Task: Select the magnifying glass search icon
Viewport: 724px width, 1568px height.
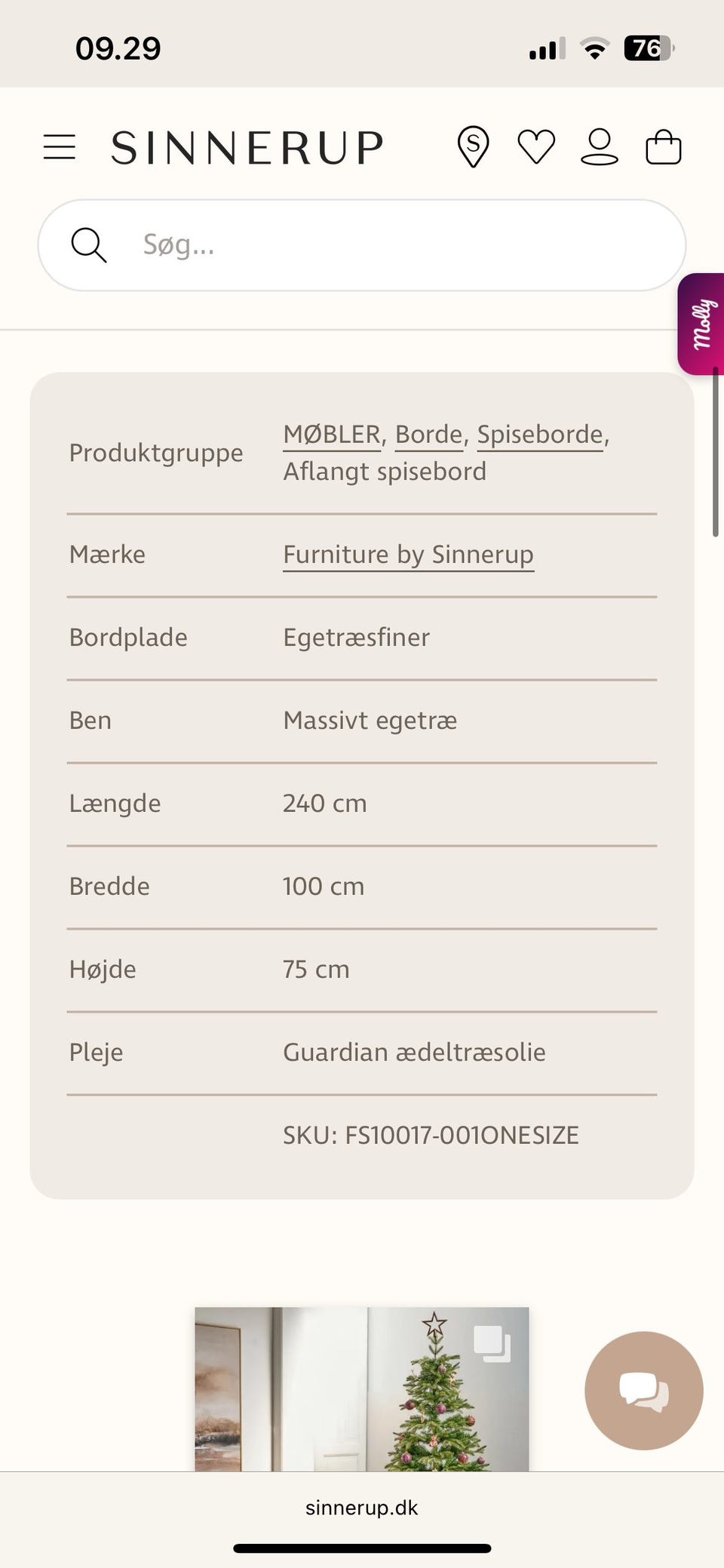Action: (x=89, y=244)
